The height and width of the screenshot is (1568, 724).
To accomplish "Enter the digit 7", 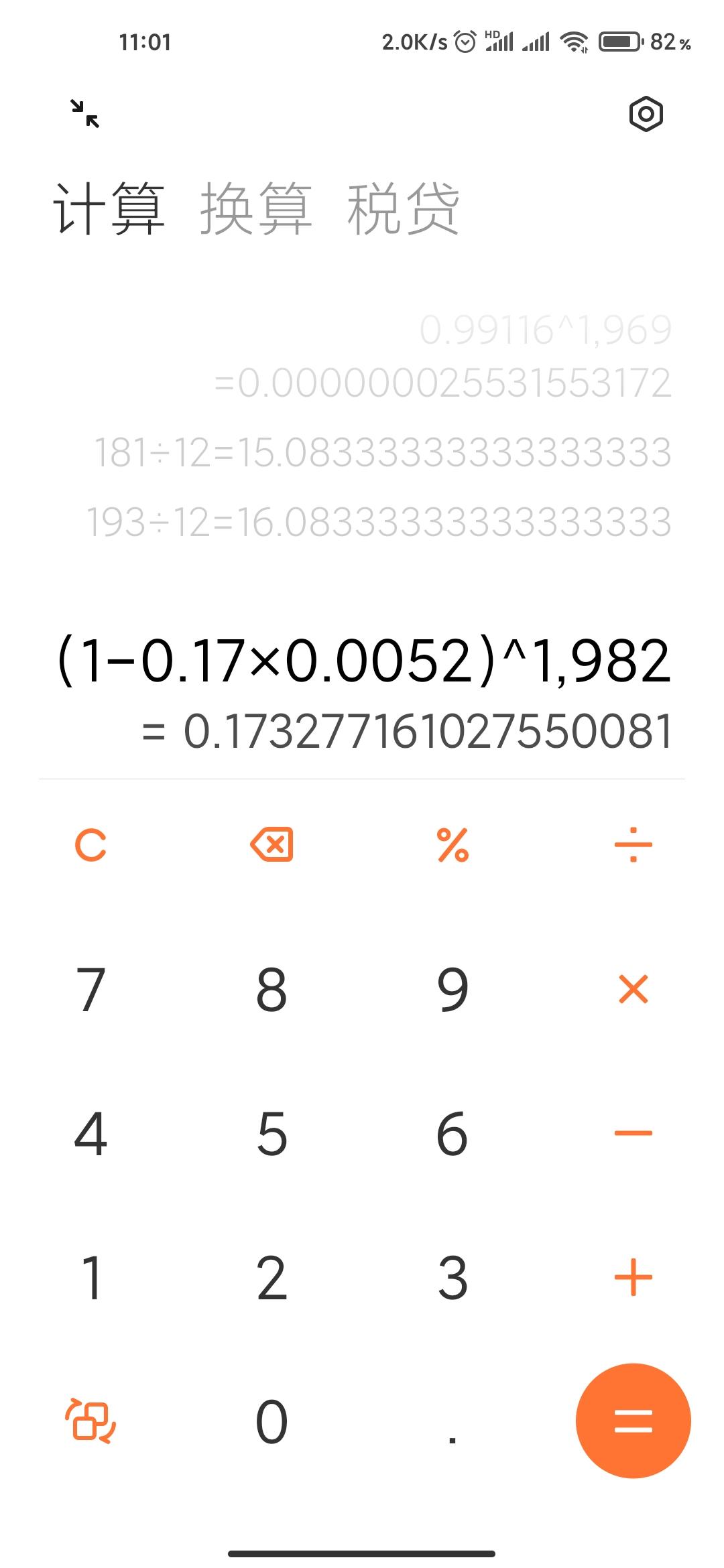I will tap(90, 989).
